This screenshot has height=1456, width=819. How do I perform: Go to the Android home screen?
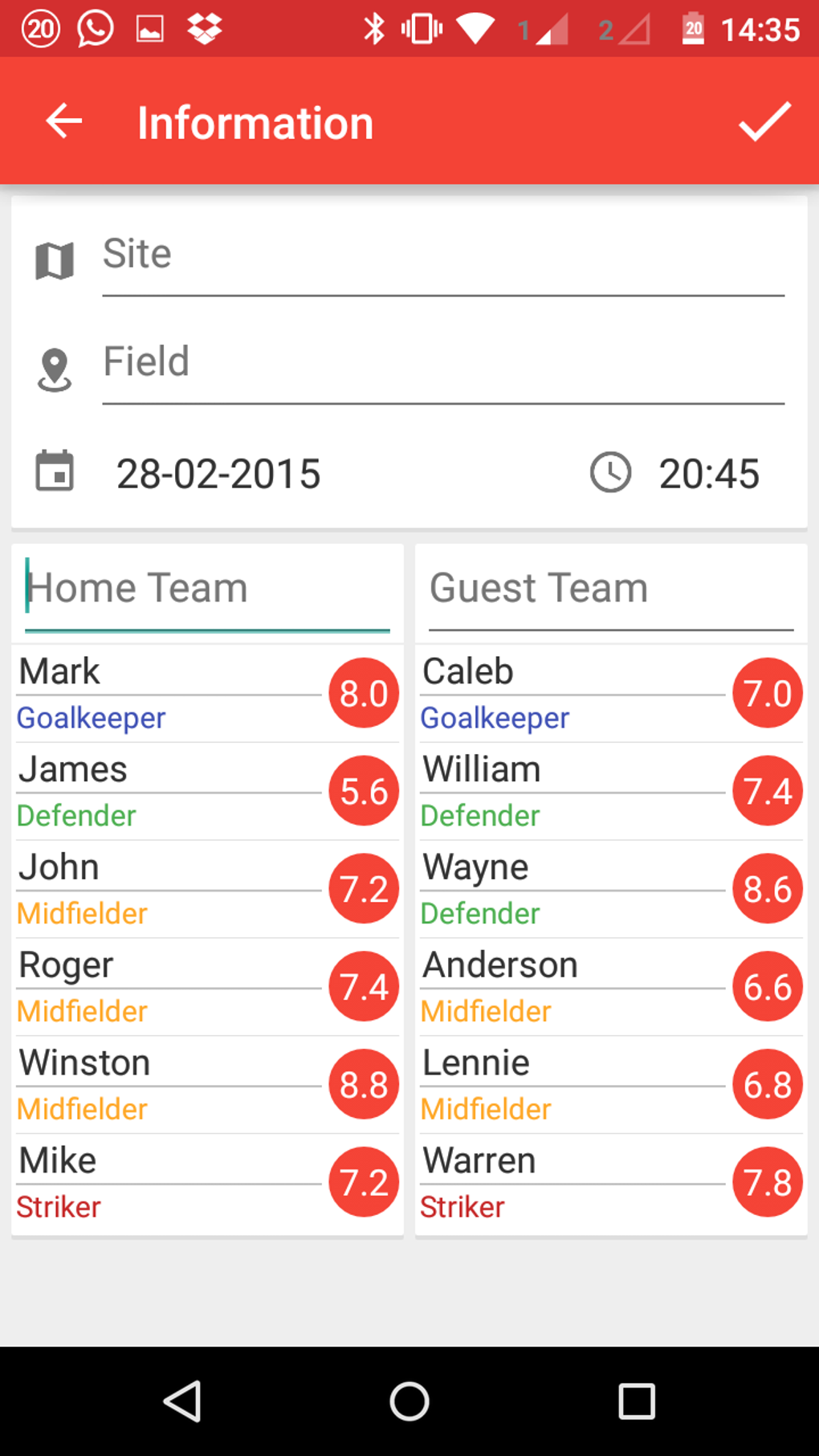point(409,1402)
